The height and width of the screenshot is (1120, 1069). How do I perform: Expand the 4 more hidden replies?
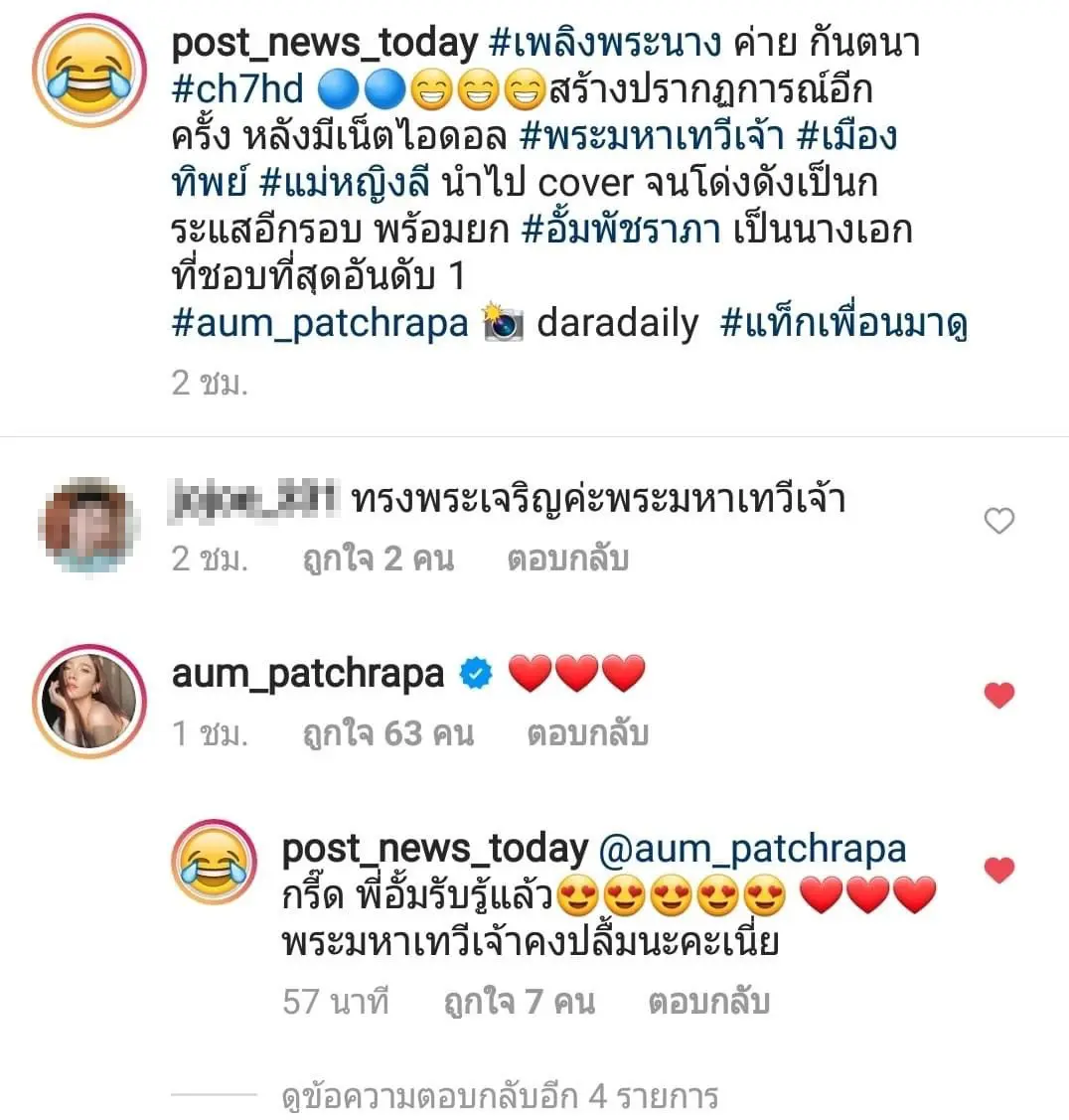500,1097
